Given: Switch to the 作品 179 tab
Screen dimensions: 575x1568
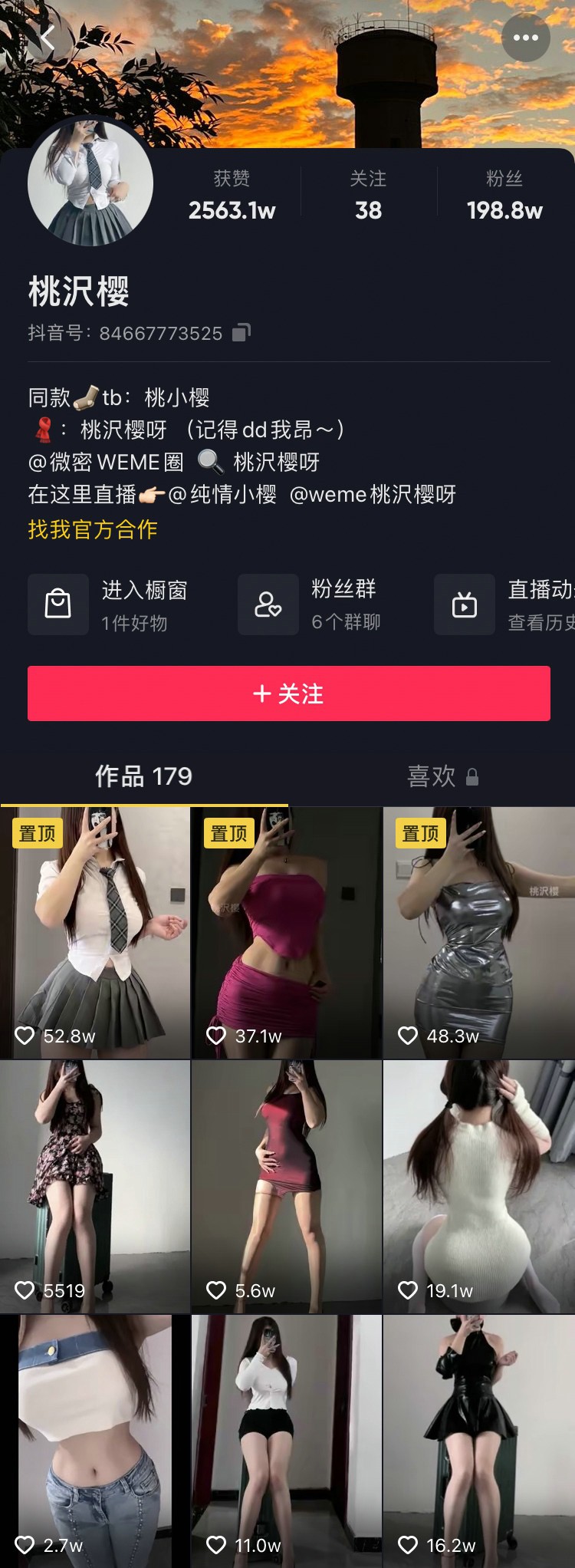Looking at the screenshot, I should pyautogui.click(x=143, y=776).
